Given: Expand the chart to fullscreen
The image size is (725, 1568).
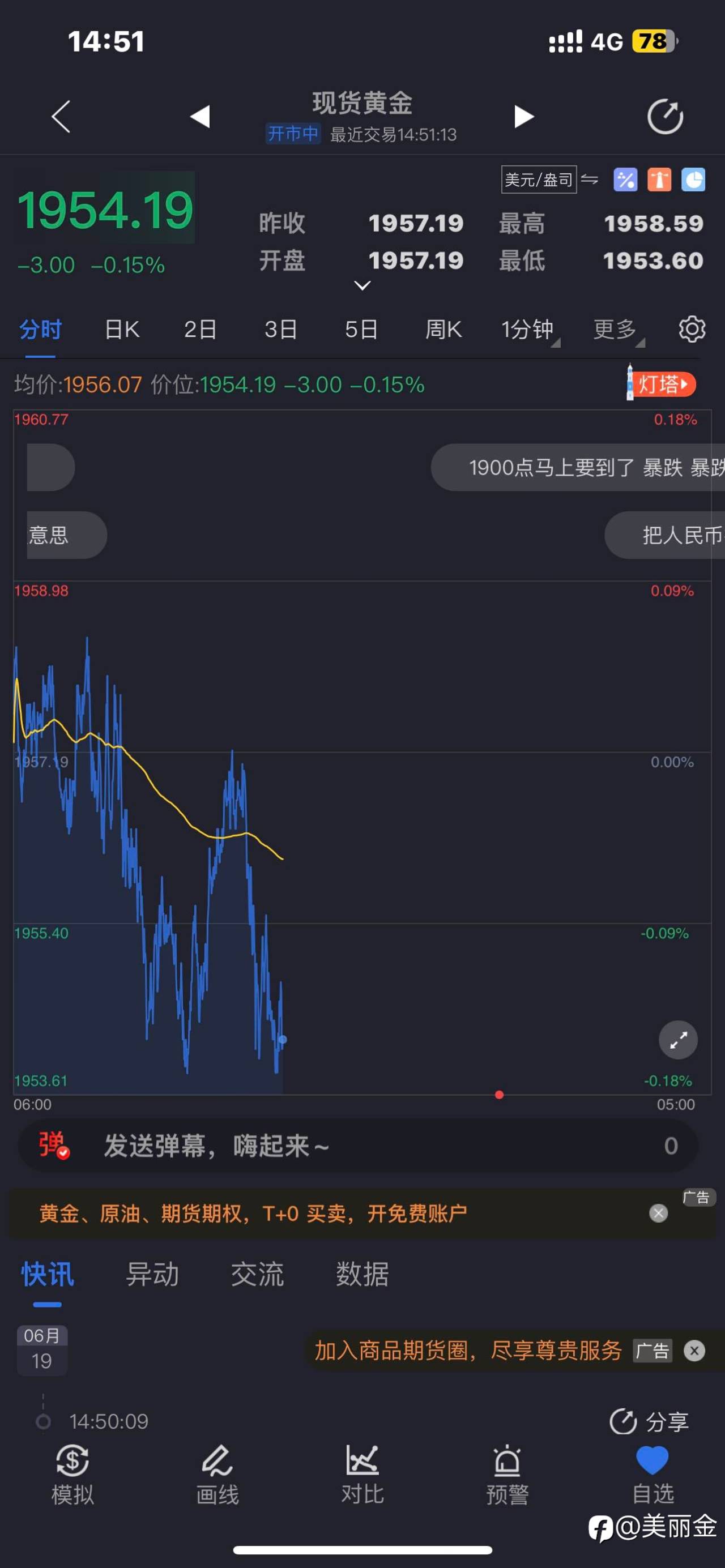Looking at the screenshot, I should pos(678,1040).
